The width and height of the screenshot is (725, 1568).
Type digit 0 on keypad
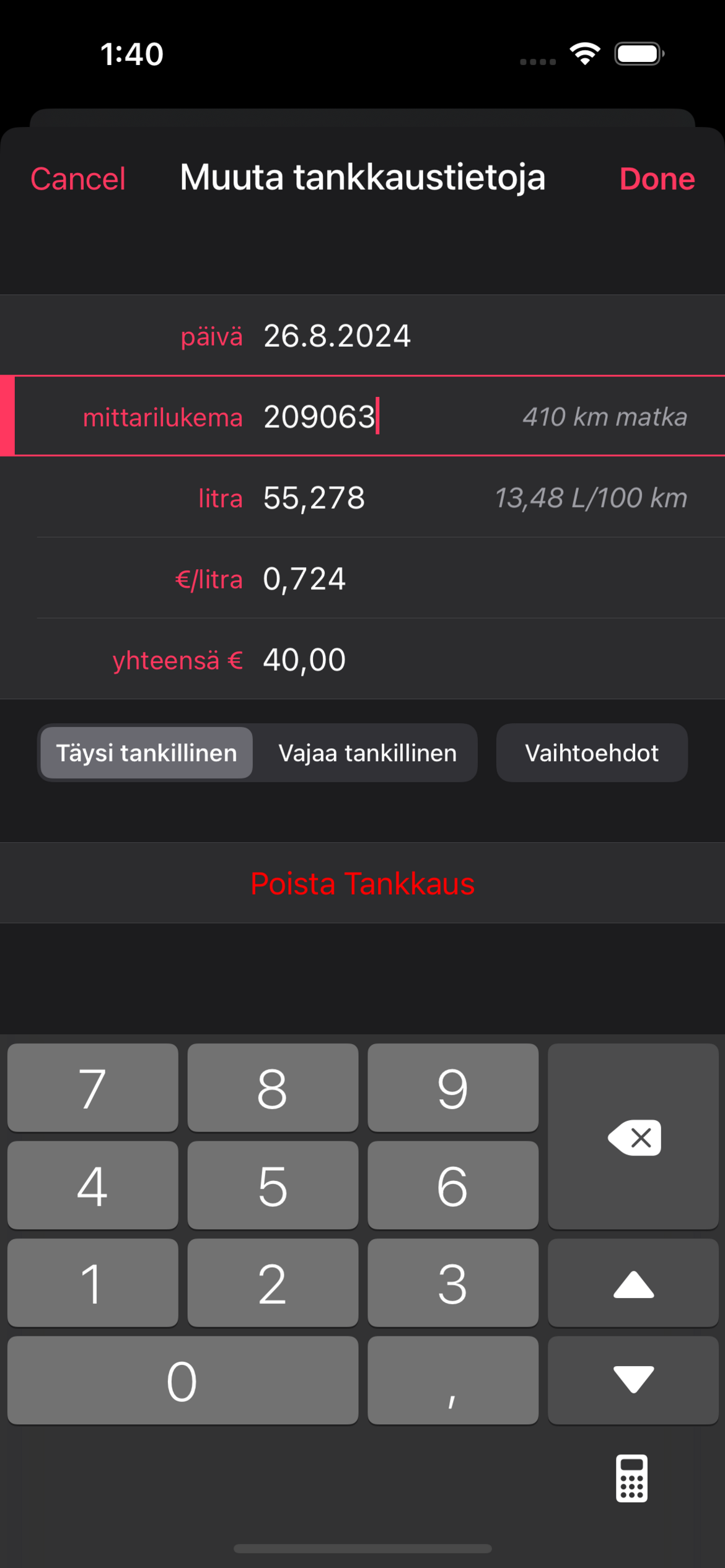click(183, 1380)
